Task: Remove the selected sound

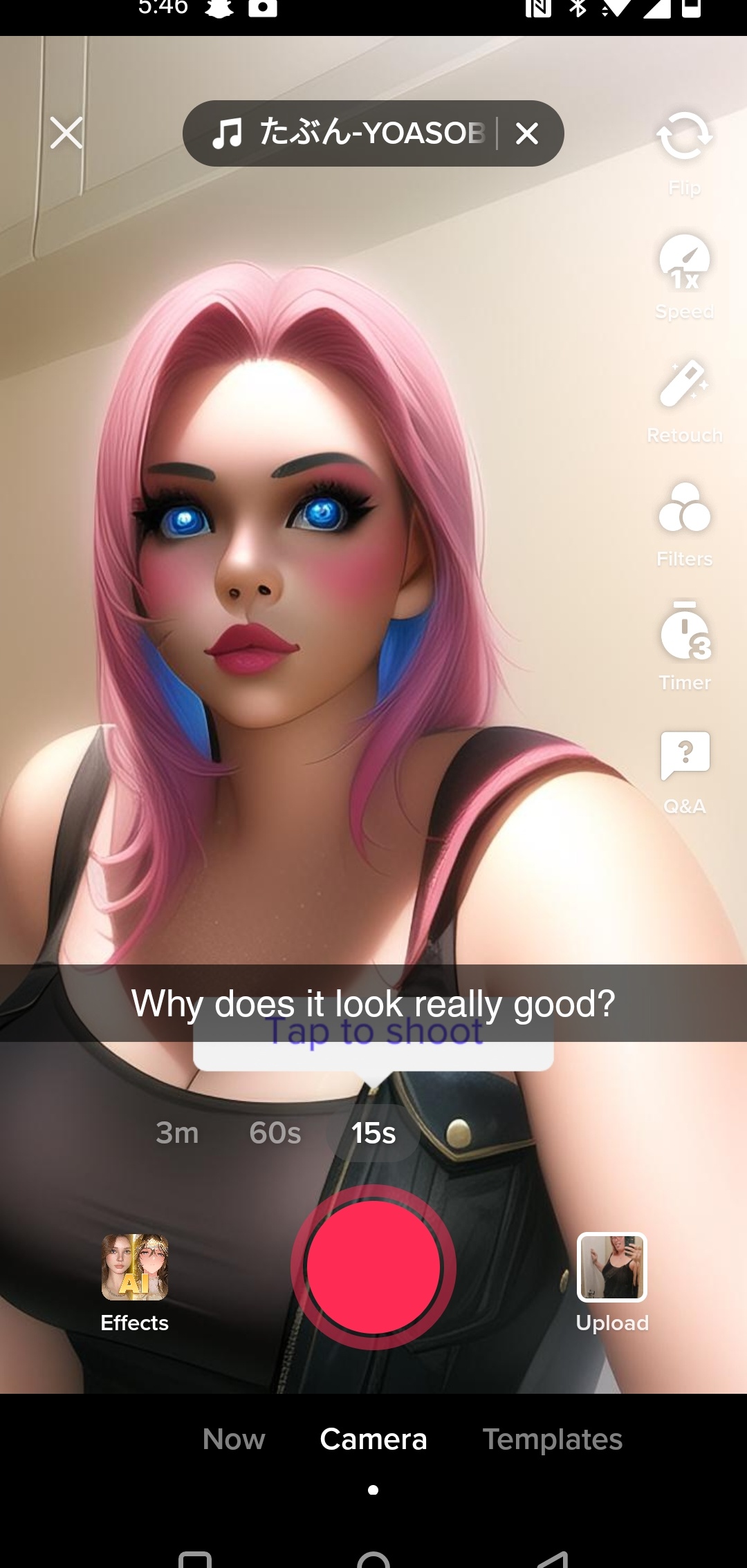Action: coord(527,133)
